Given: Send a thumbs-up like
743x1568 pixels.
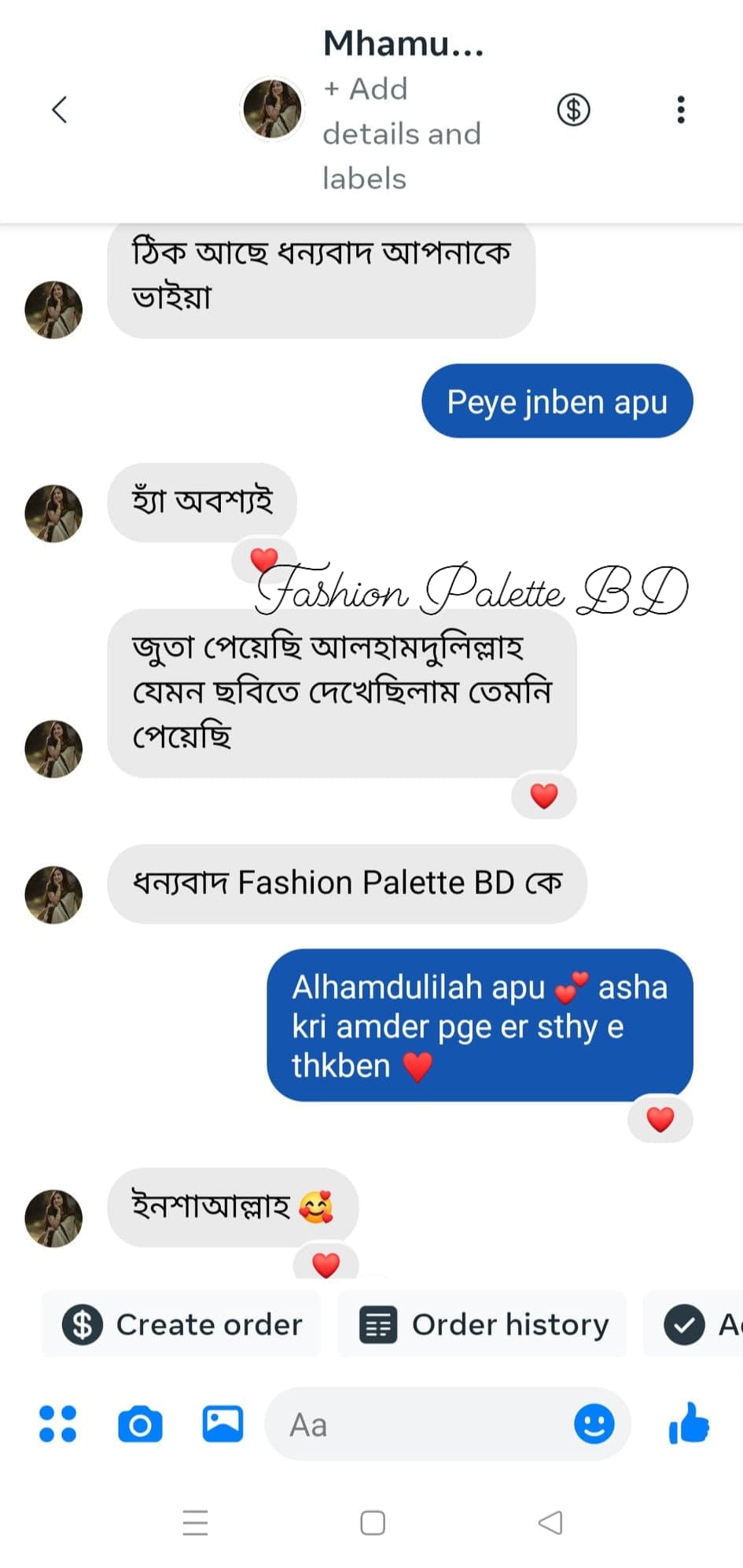Looking at the screenshot, I should click(689, 1424).
